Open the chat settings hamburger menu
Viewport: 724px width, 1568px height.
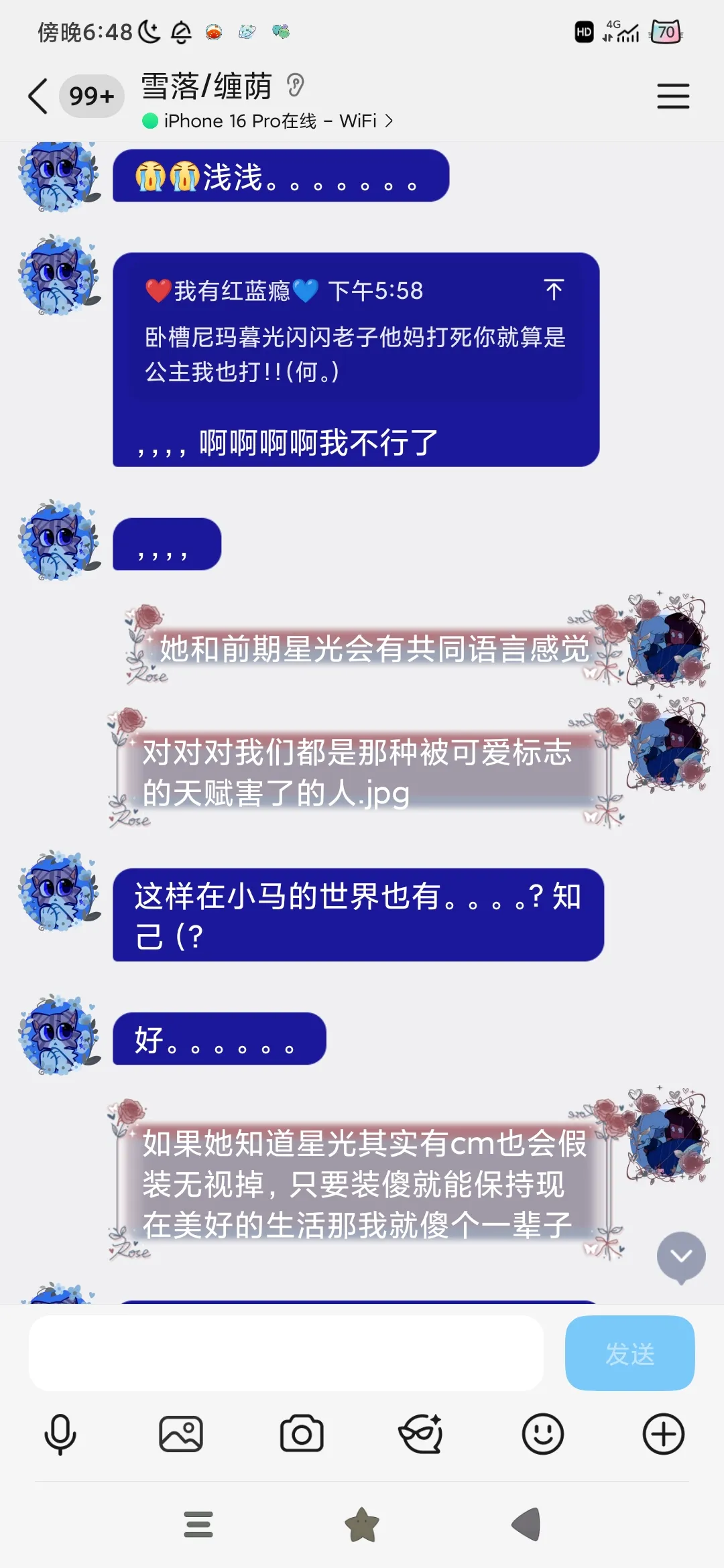673,96
